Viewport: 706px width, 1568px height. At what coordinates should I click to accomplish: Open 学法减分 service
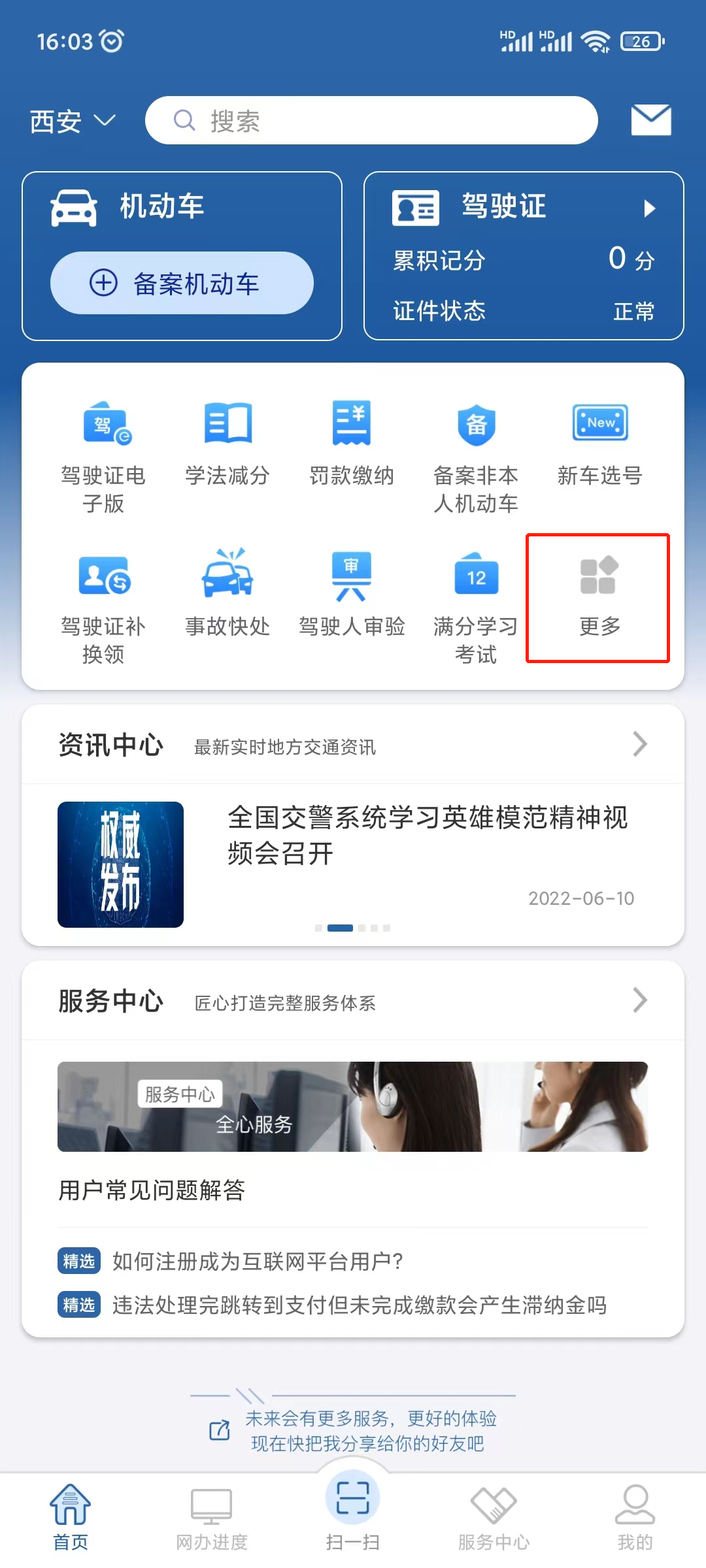click(x=227, y=444)
